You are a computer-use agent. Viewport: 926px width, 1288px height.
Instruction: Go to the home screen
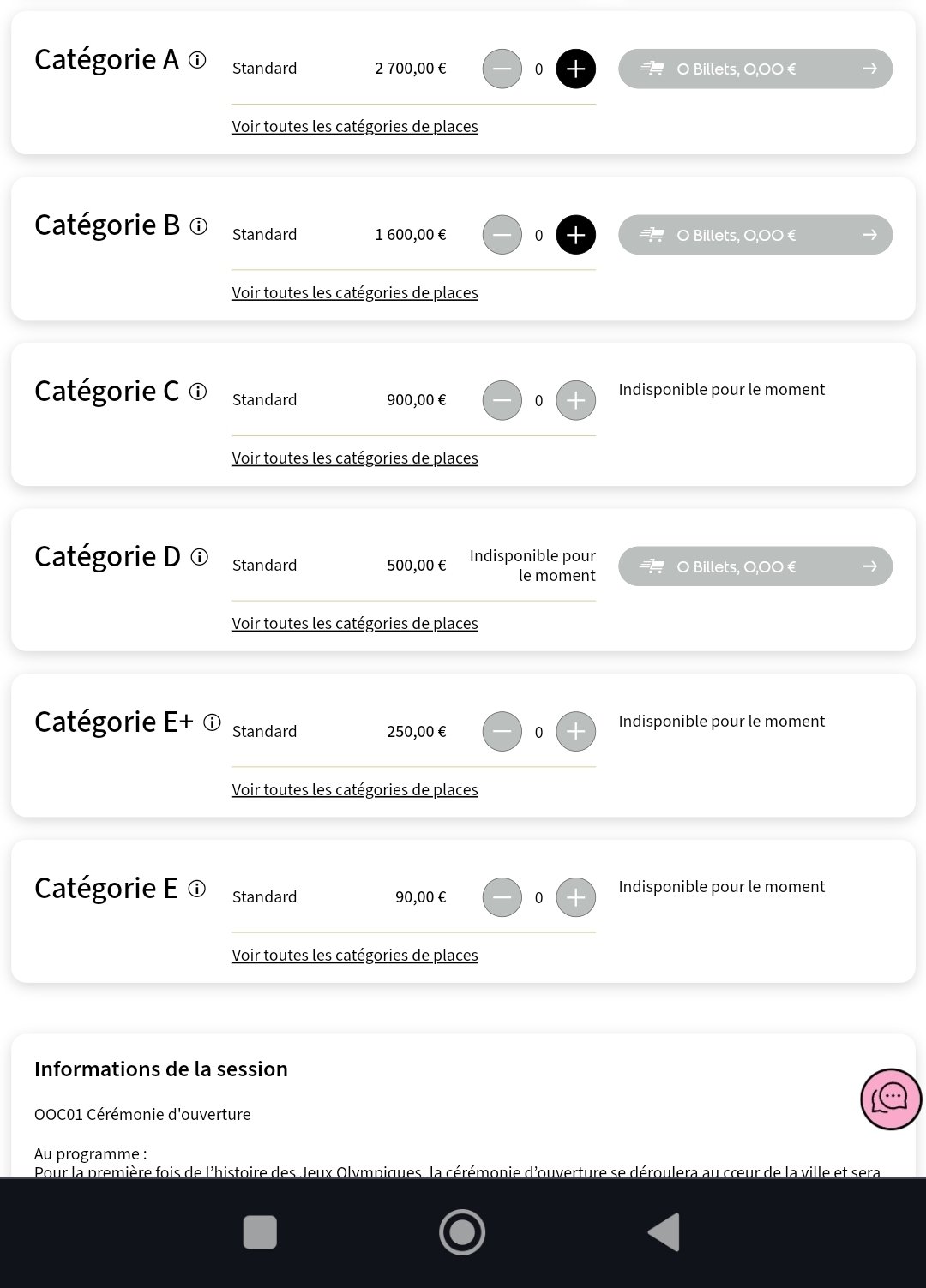(462, 1232)
